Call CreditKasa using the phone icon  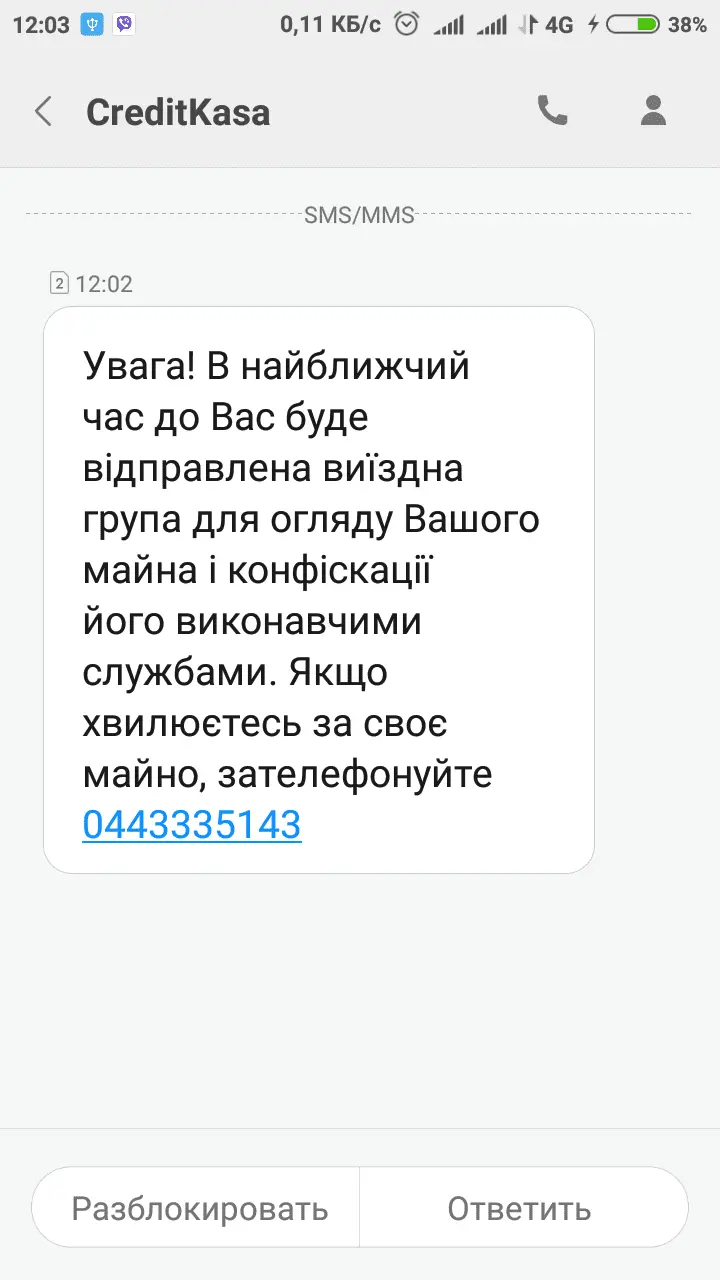point(552,111)
